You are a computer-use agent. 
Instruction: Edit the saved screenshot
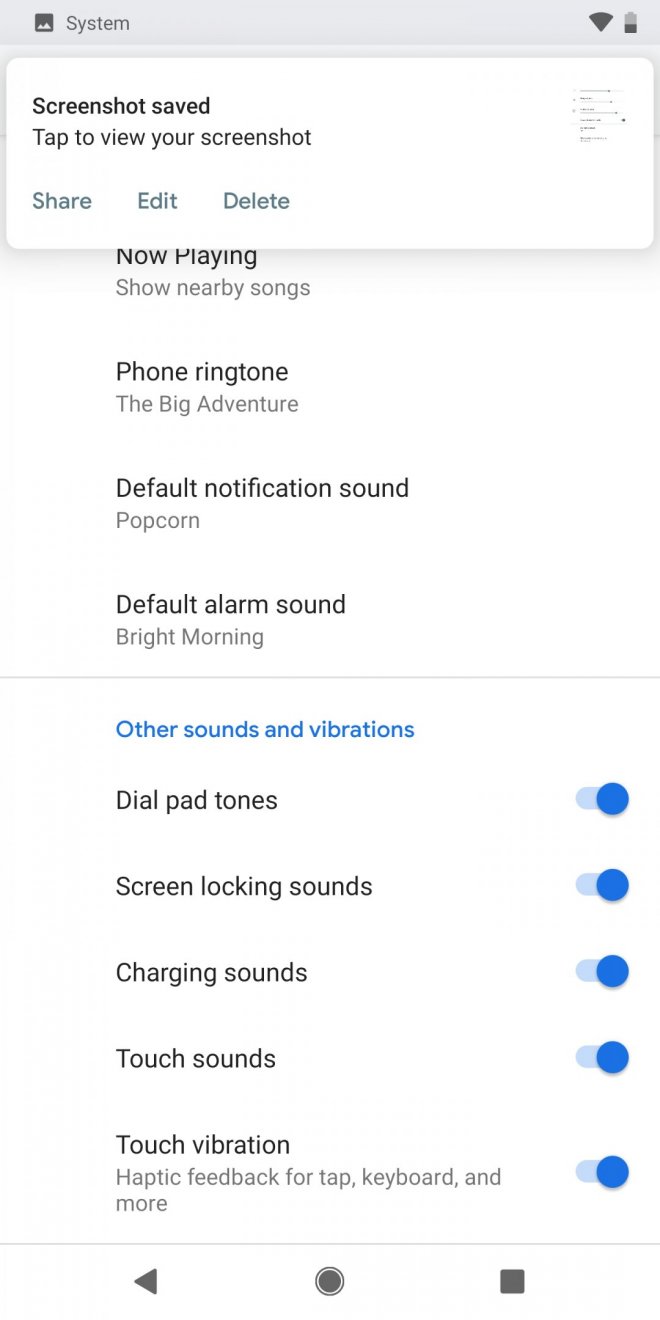pyautogui.click(x=157, y=201)
